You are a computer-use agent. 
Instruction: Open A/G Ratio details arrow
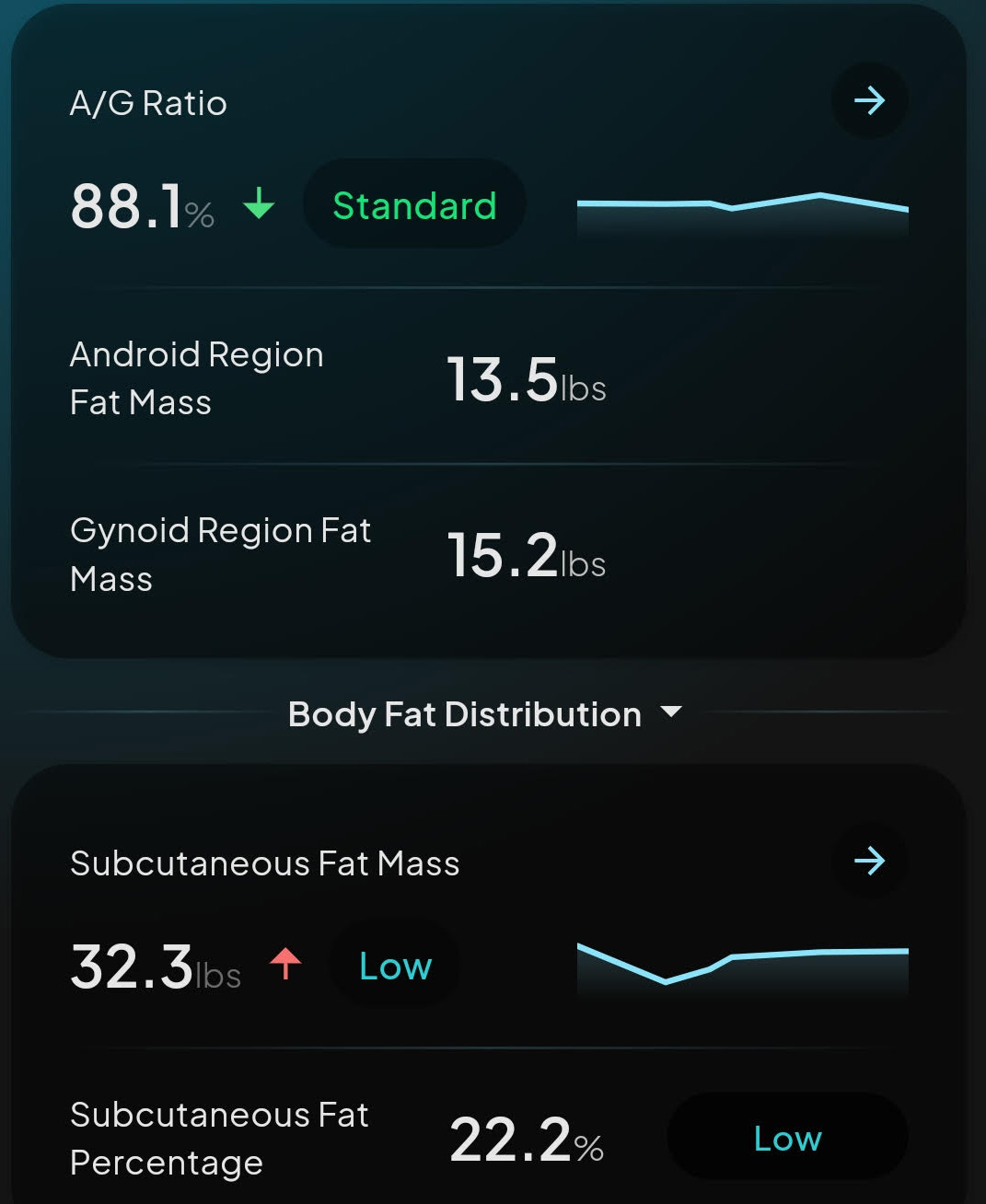click(869, 100)
